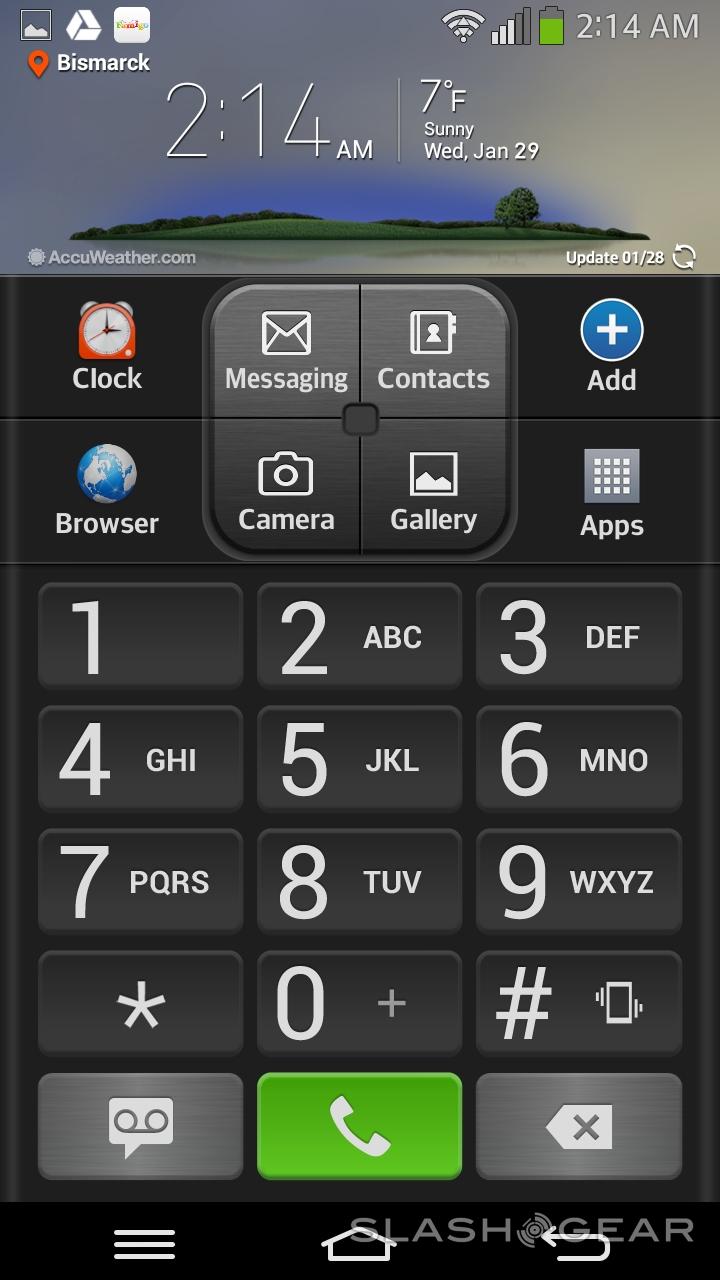Launch the Browser
The image size is (720, 1280).
107,491
